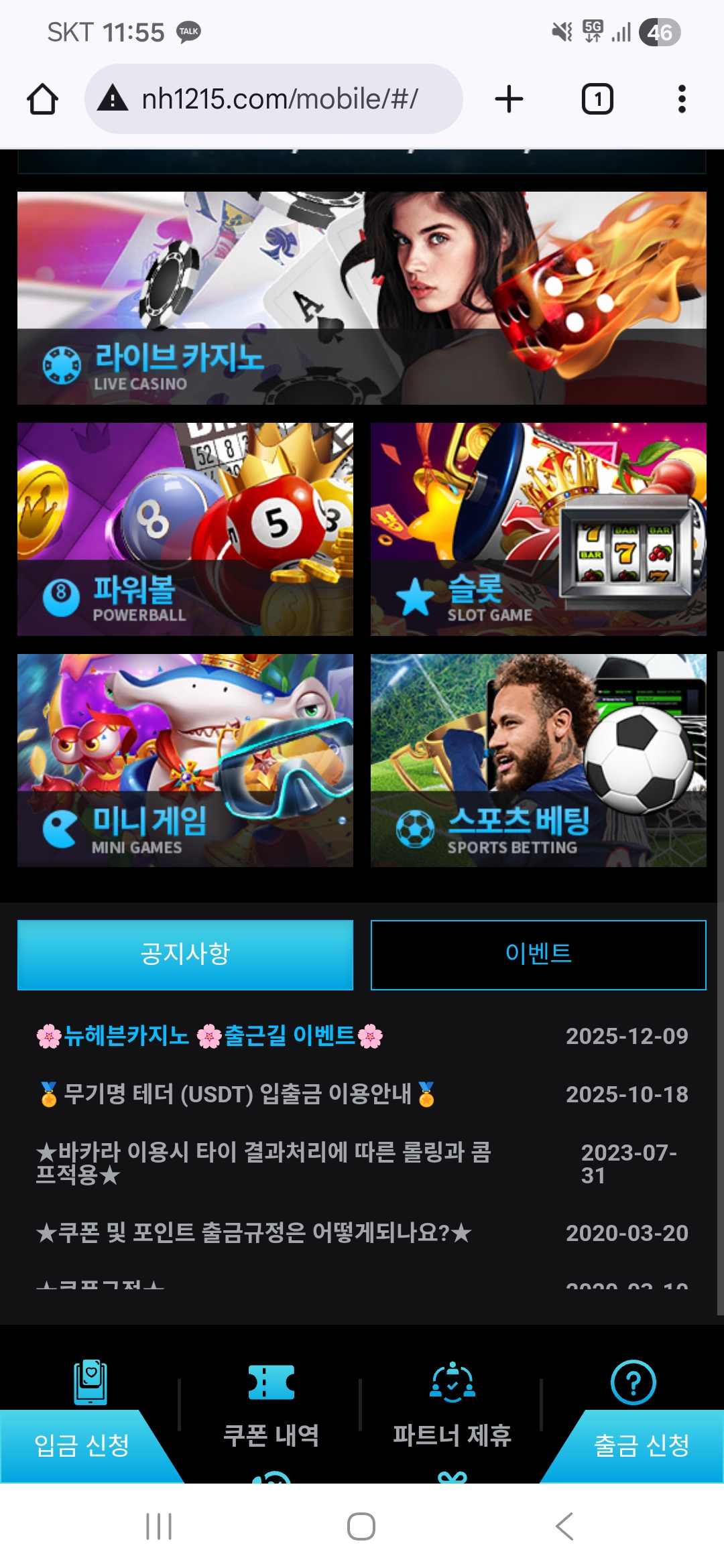Screen dimensions: 724x1568
Task: Open a new browser tab
Action: click(x=509, y=99)
